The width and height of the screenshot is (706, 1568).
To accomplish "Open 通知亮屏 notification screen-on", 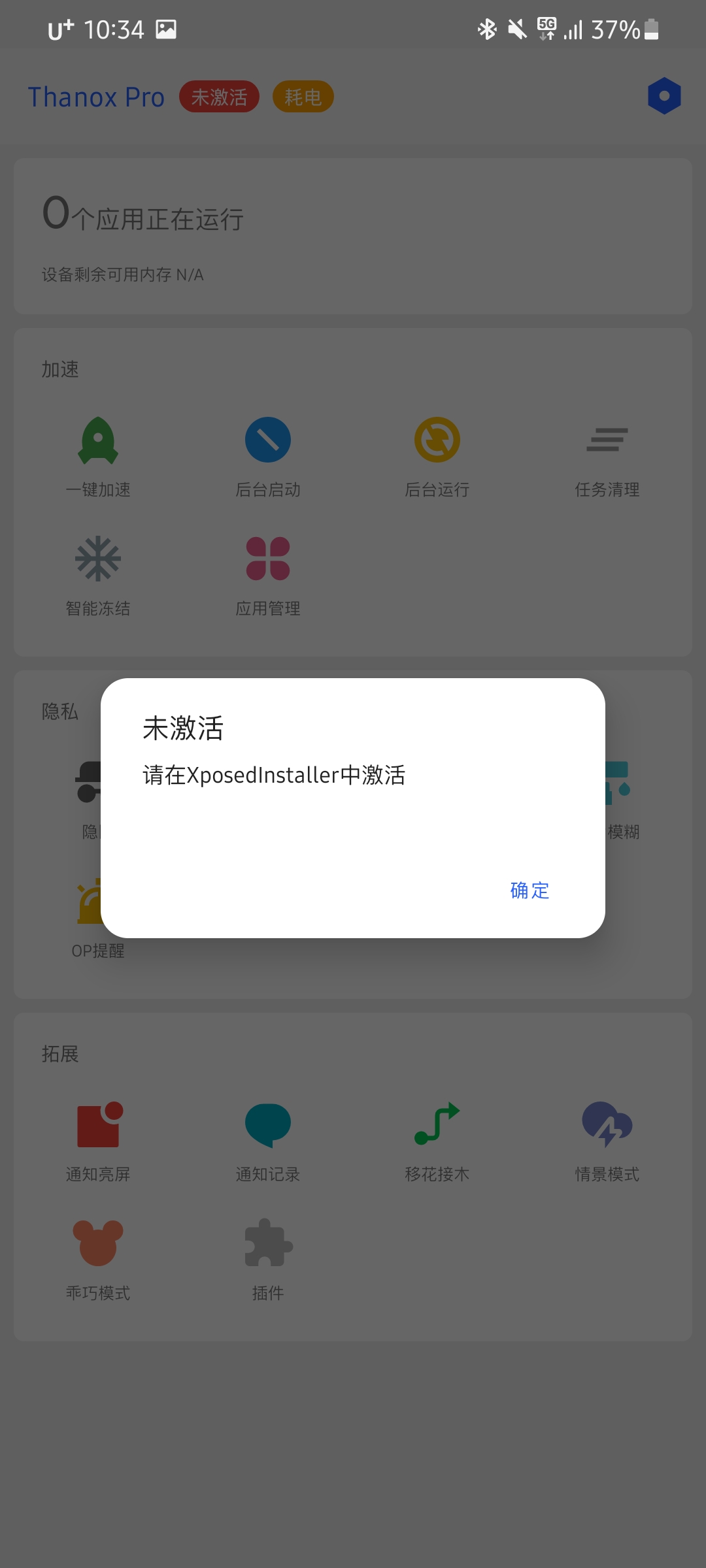I will [98, 1127].
